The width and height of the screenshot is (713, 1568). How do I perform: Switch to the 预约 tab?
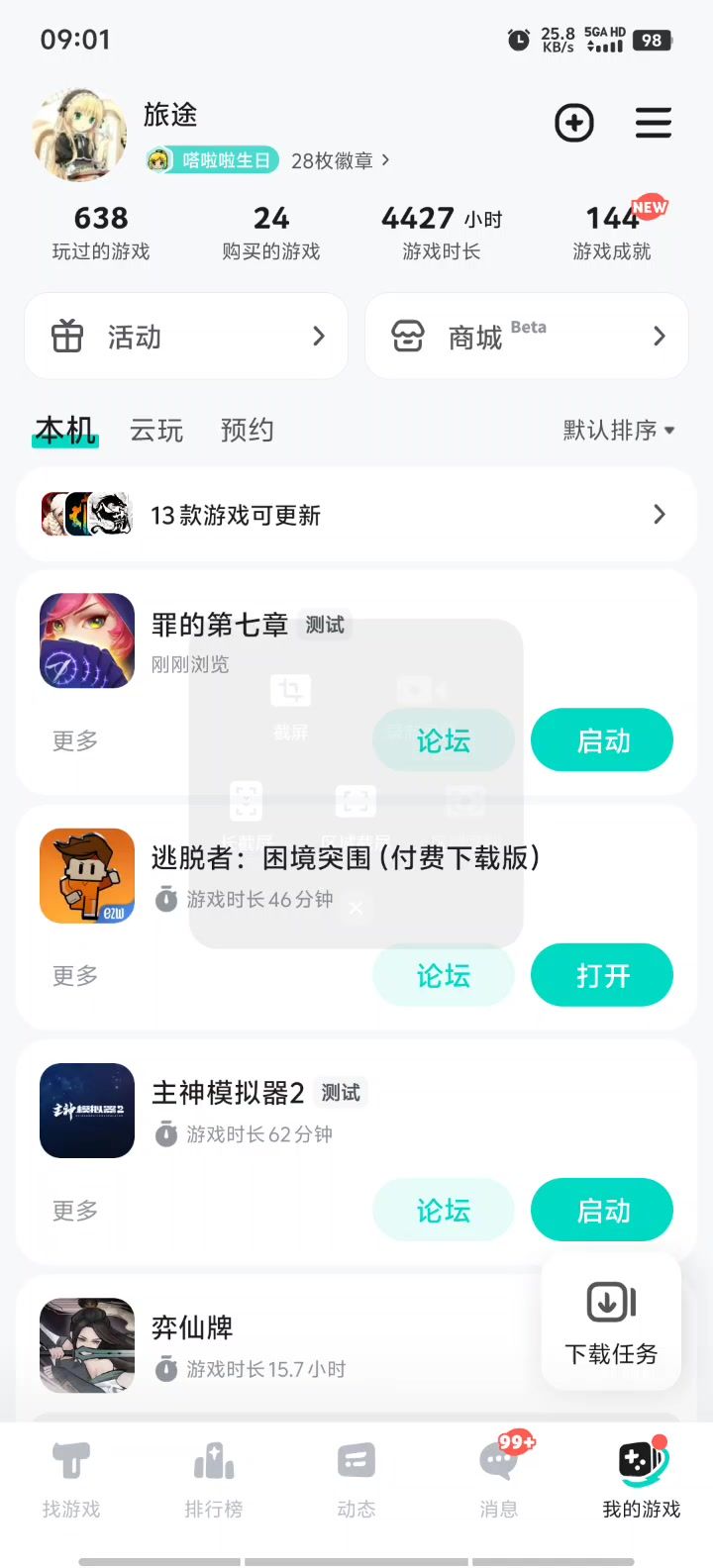(247, 431)
